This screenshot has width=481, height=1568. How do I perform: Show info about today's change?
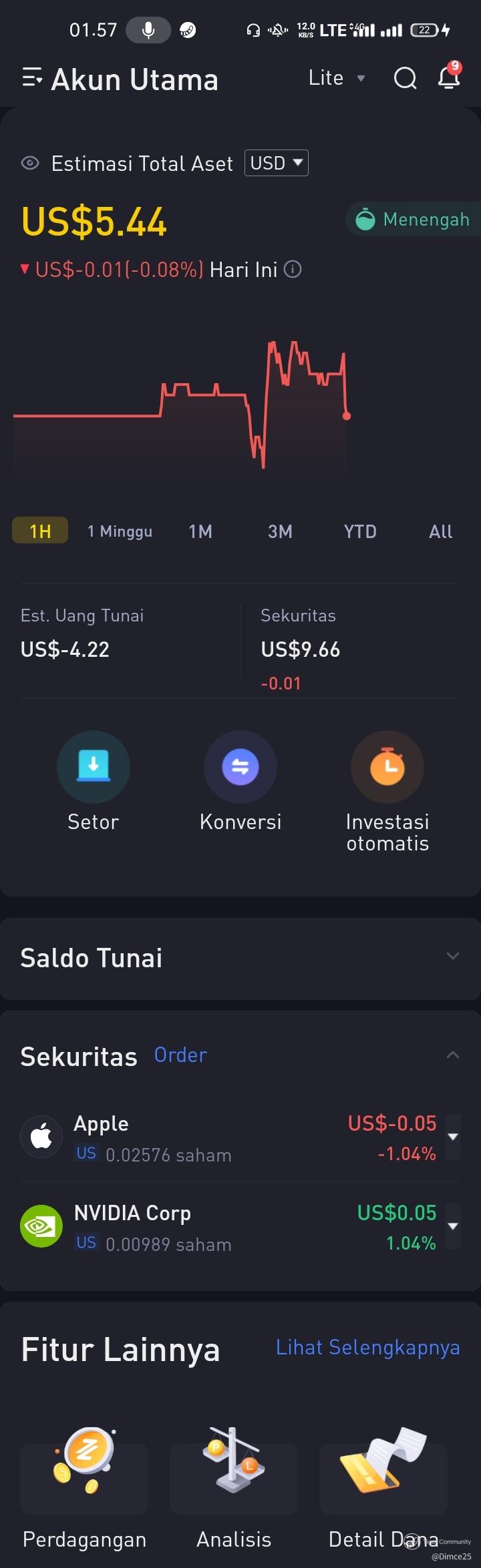(x=293, y=270)
